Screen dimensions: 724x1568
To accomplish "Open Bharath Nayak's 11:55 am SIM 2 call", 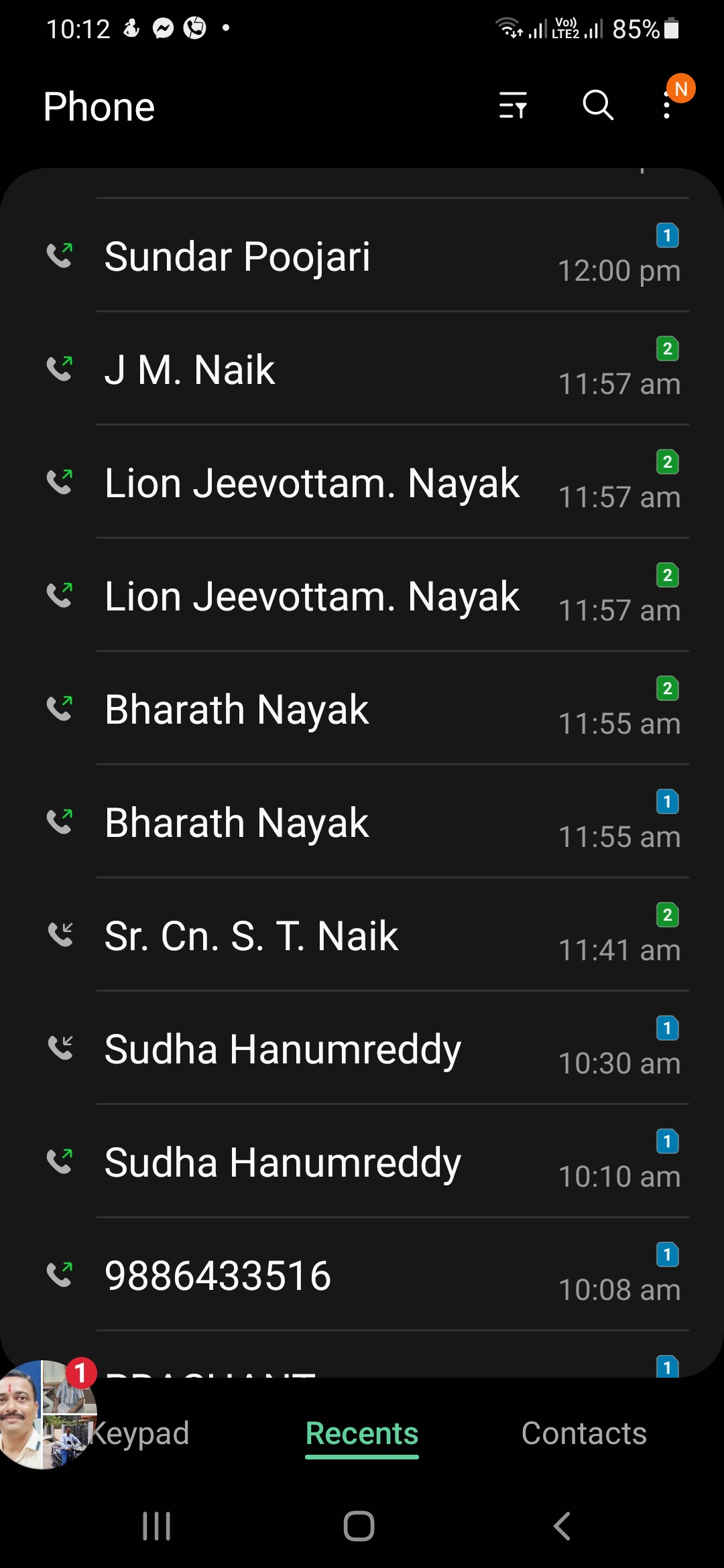I will point(362,709).
